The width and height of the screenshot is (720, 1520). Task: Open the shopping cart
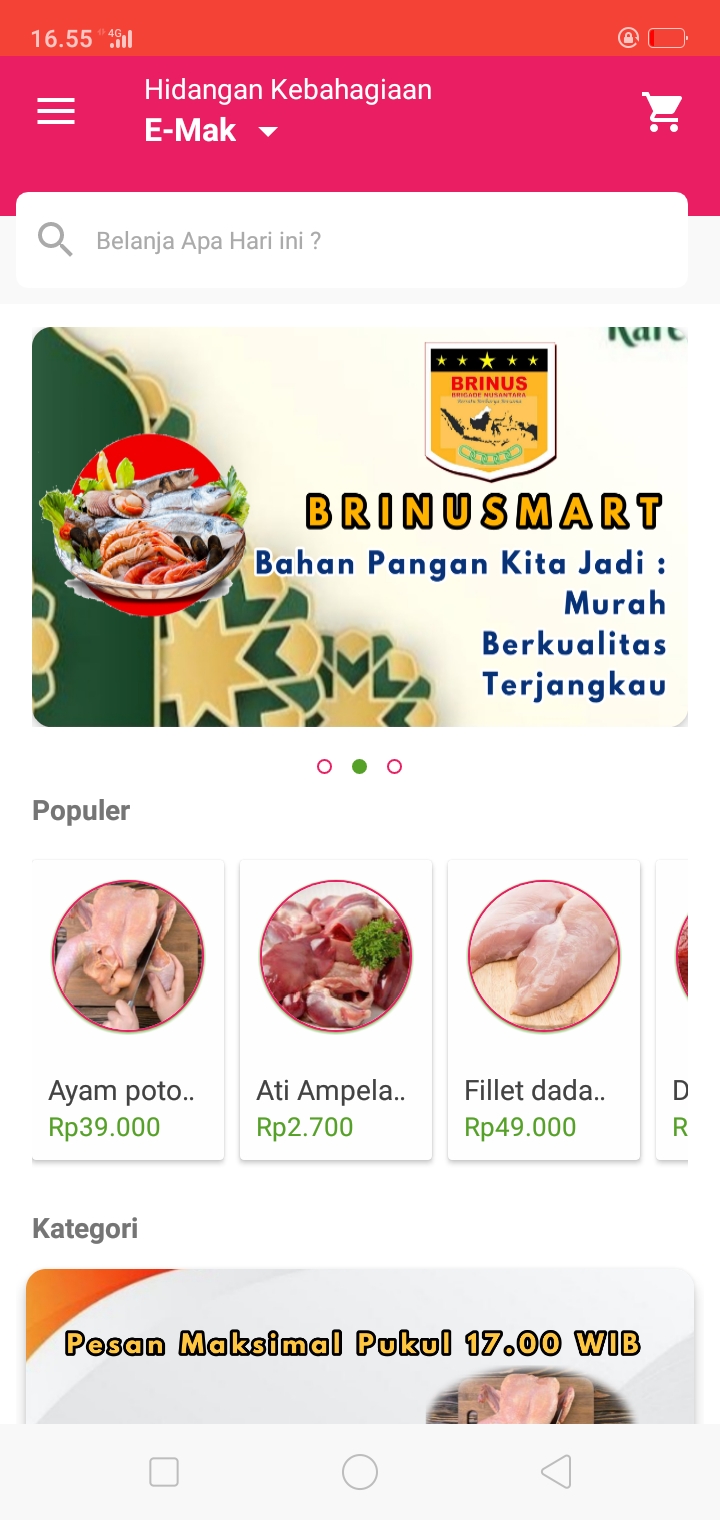coord(662,112)
